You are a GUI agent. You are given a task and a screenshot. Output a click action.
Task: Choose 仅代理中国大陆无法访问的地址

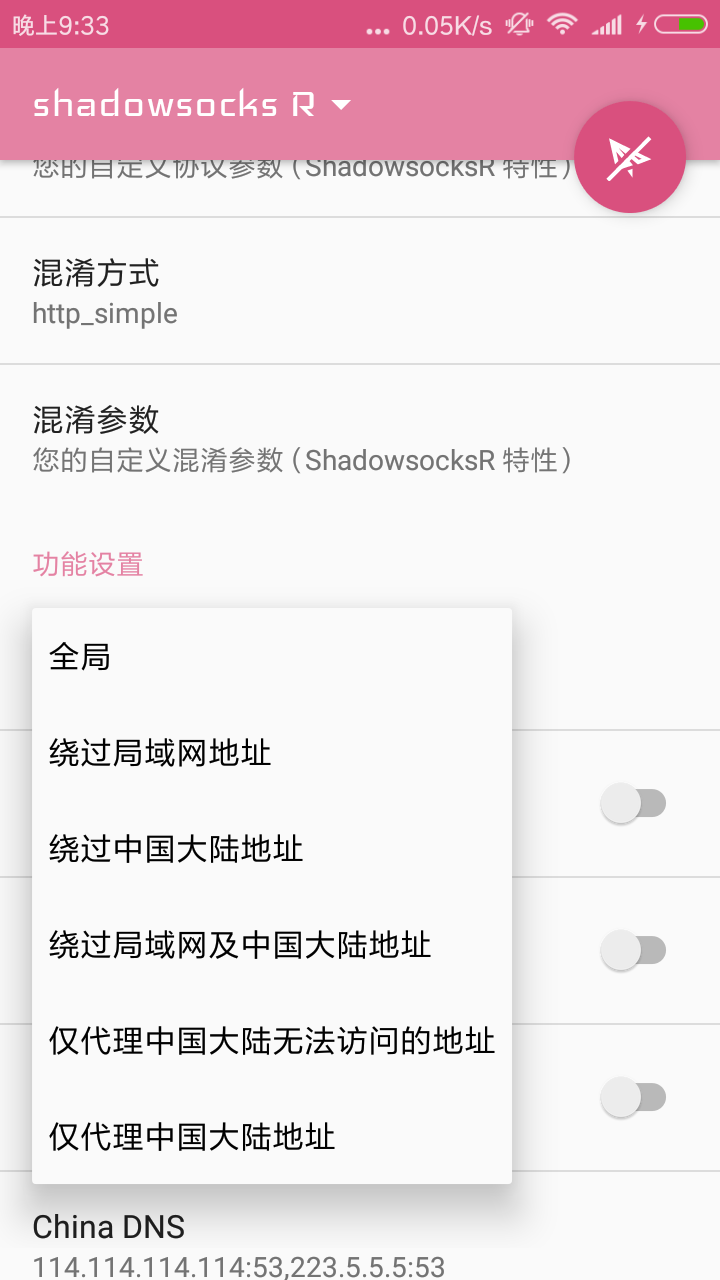click(x=271, y=1041)
